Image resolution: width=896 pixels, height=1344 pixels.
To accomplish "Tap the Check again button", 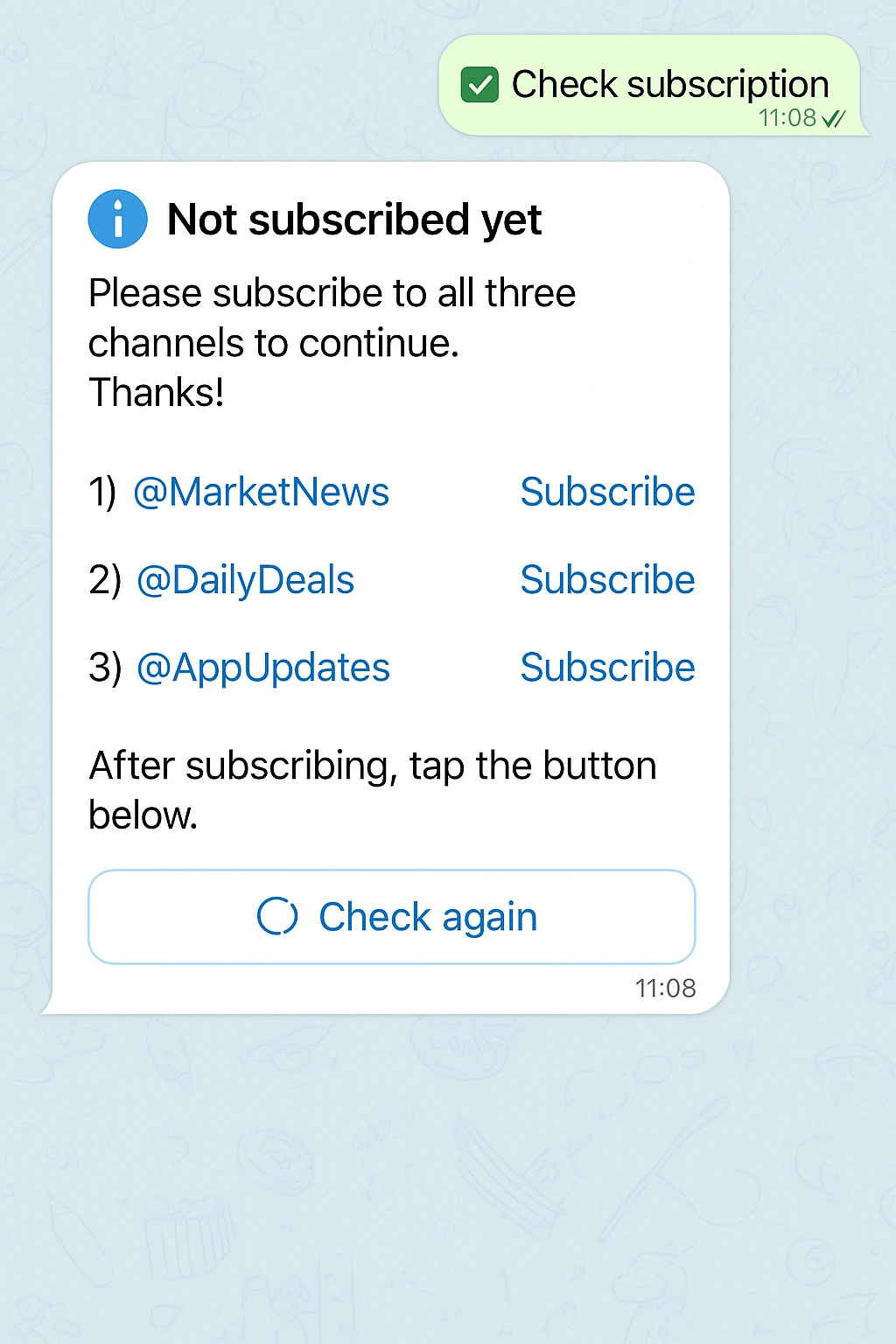I will [x=392, y=917].
